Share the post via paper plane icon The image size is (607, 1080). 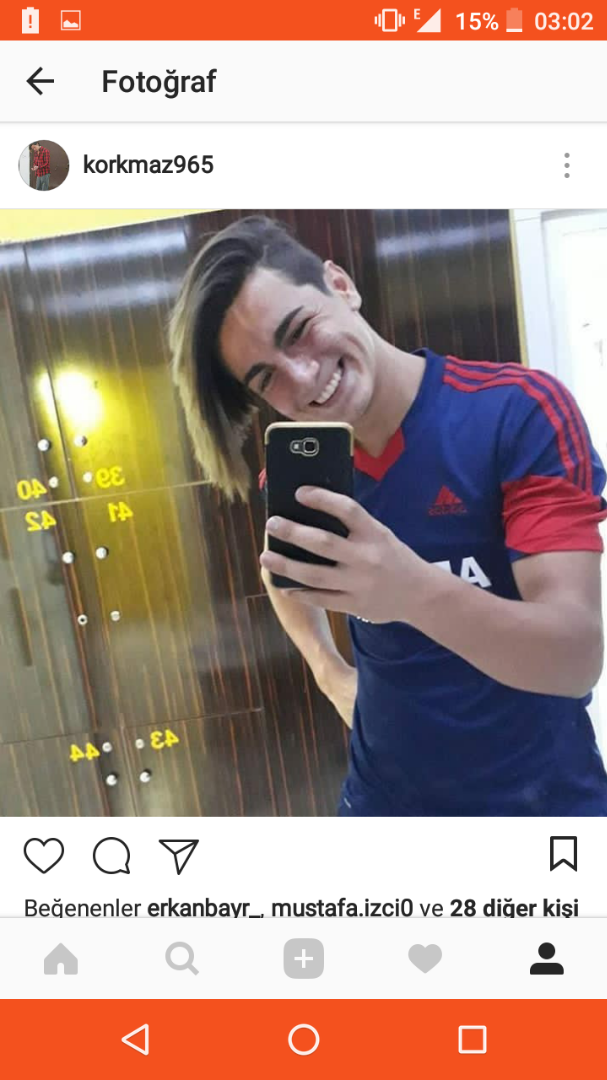click(179, 856)
